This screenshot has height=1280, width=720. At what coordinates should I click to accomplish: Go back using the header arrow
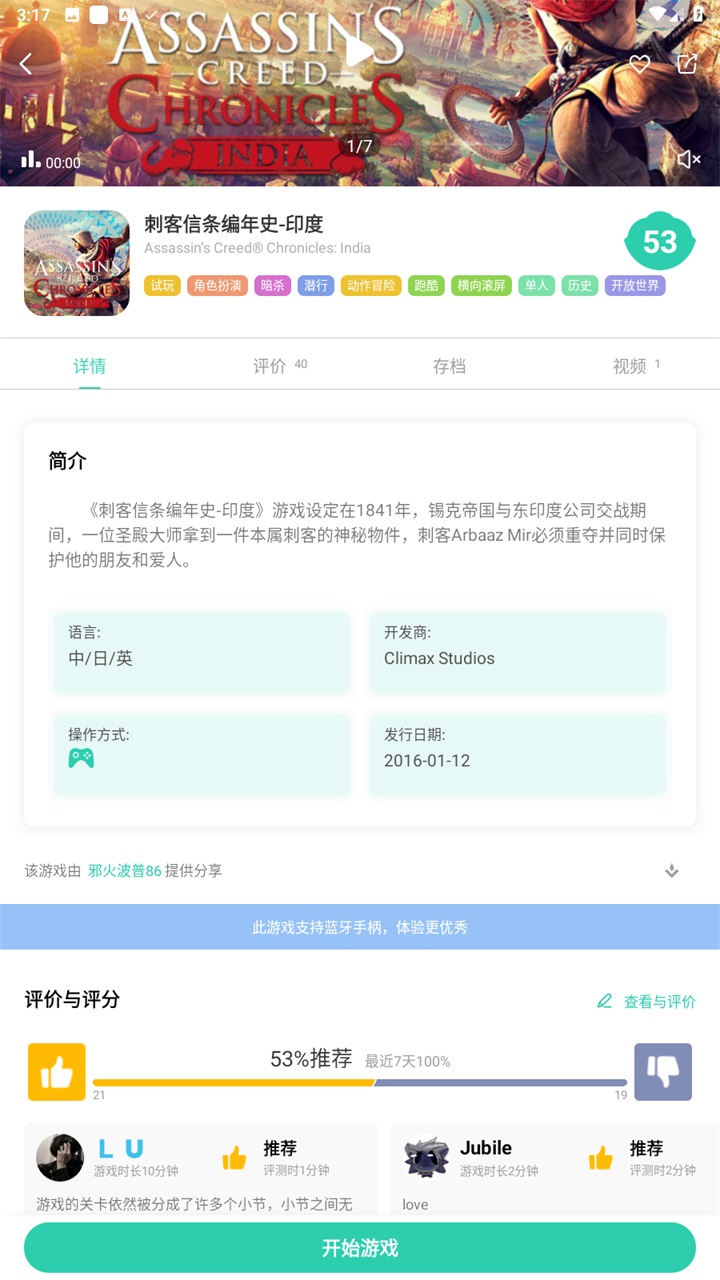point(26,64)
